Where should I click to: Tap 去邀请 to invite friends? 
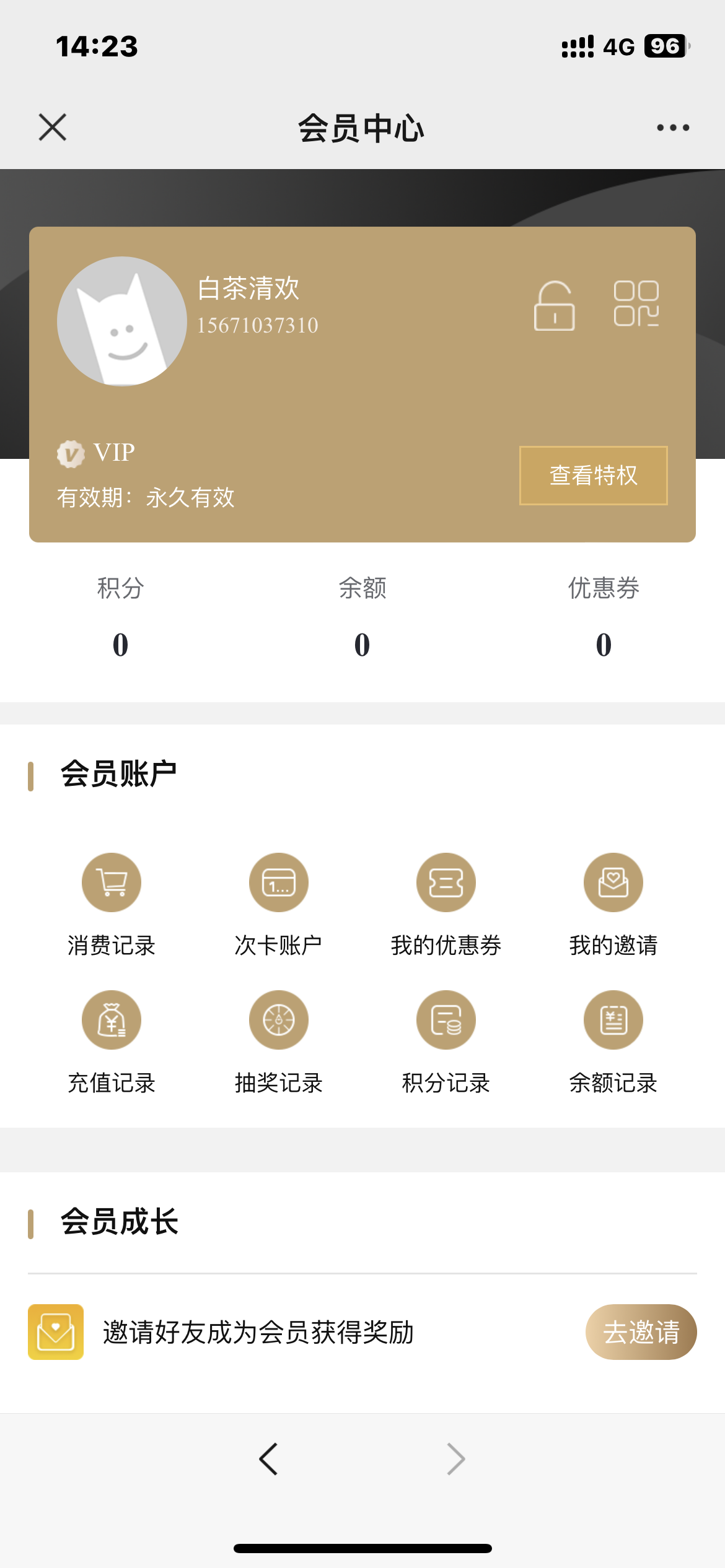coord(641,1332)
